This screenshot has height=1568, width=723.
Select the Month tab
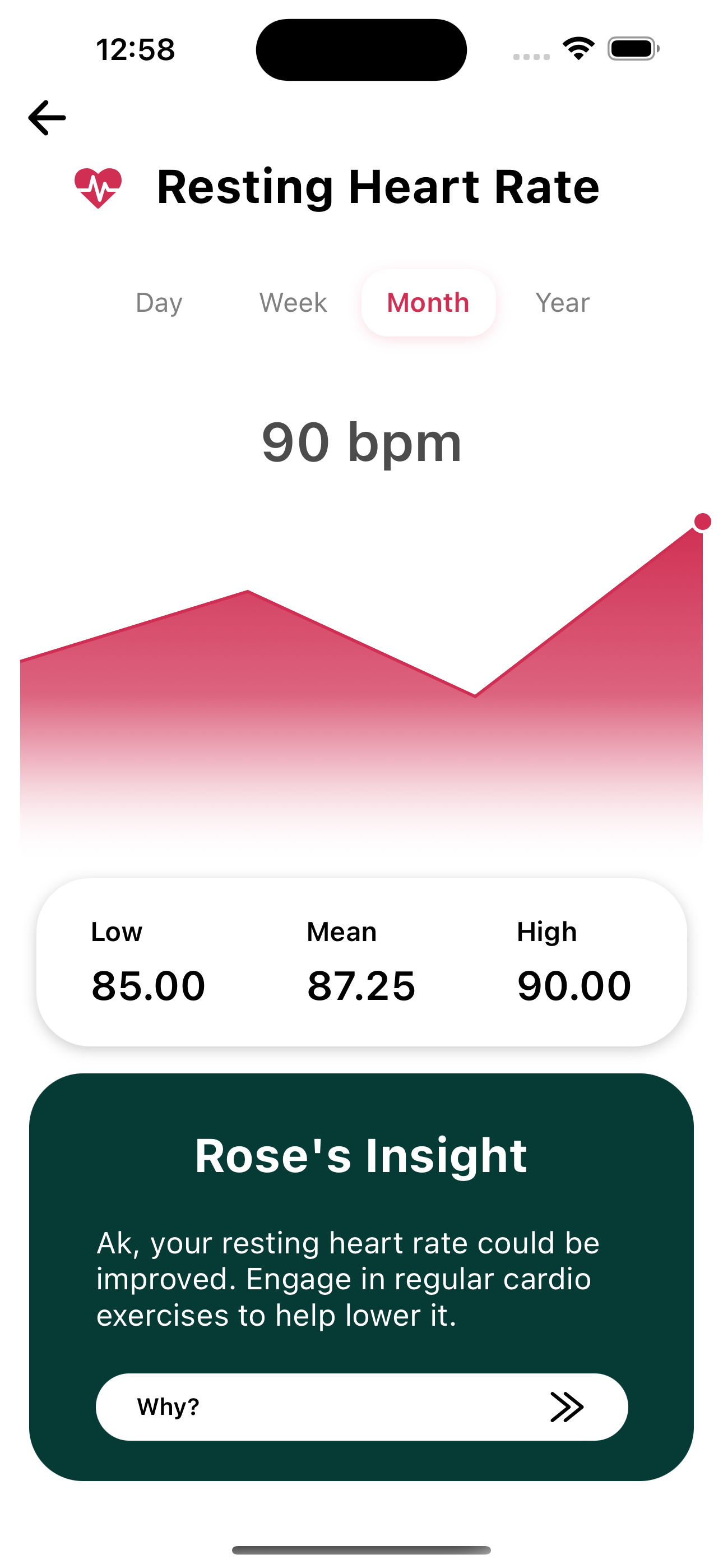[428, 302]
